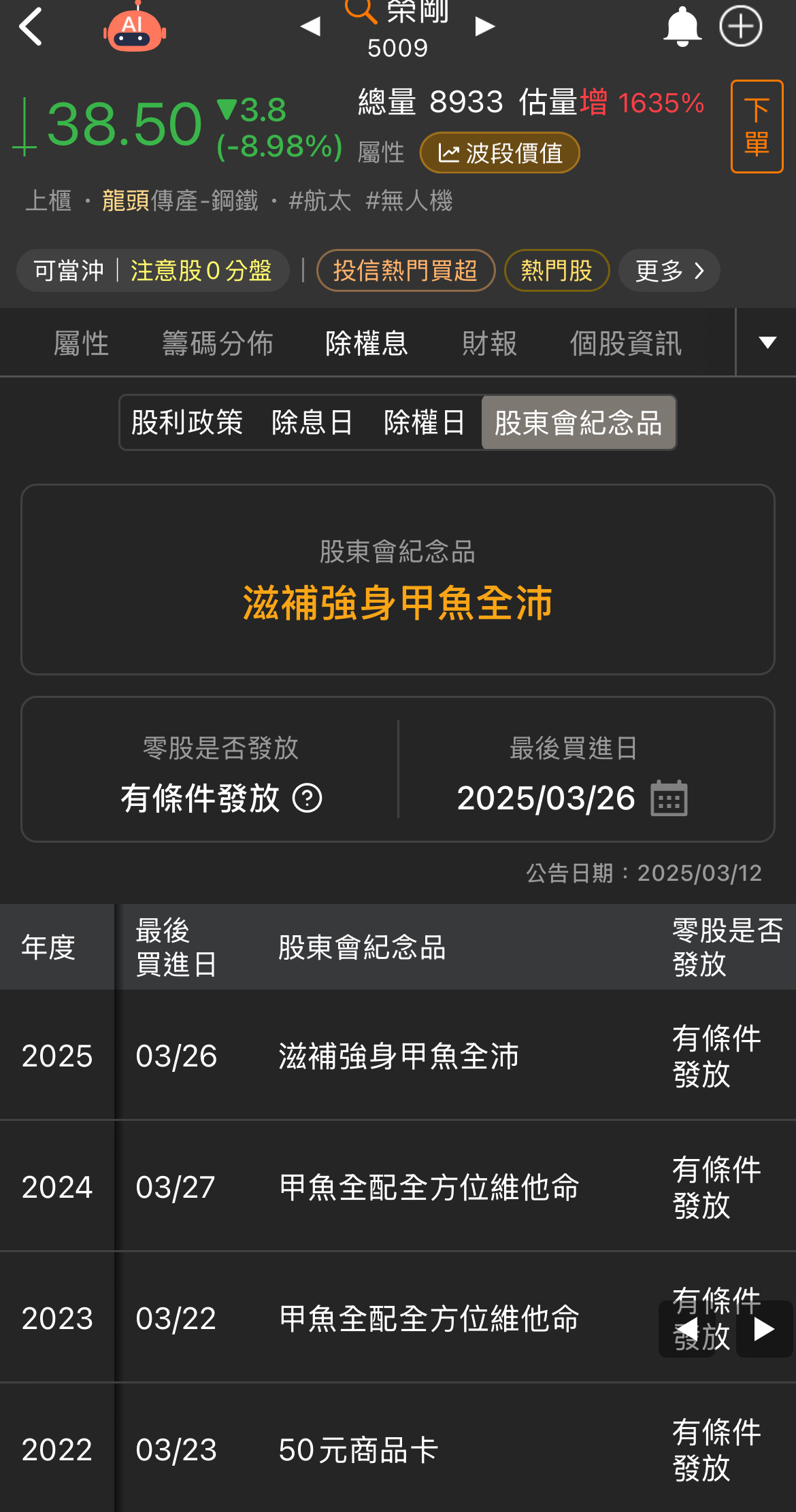
Task: Tap the 下單 order button
Action: click(x=757, y=127)
